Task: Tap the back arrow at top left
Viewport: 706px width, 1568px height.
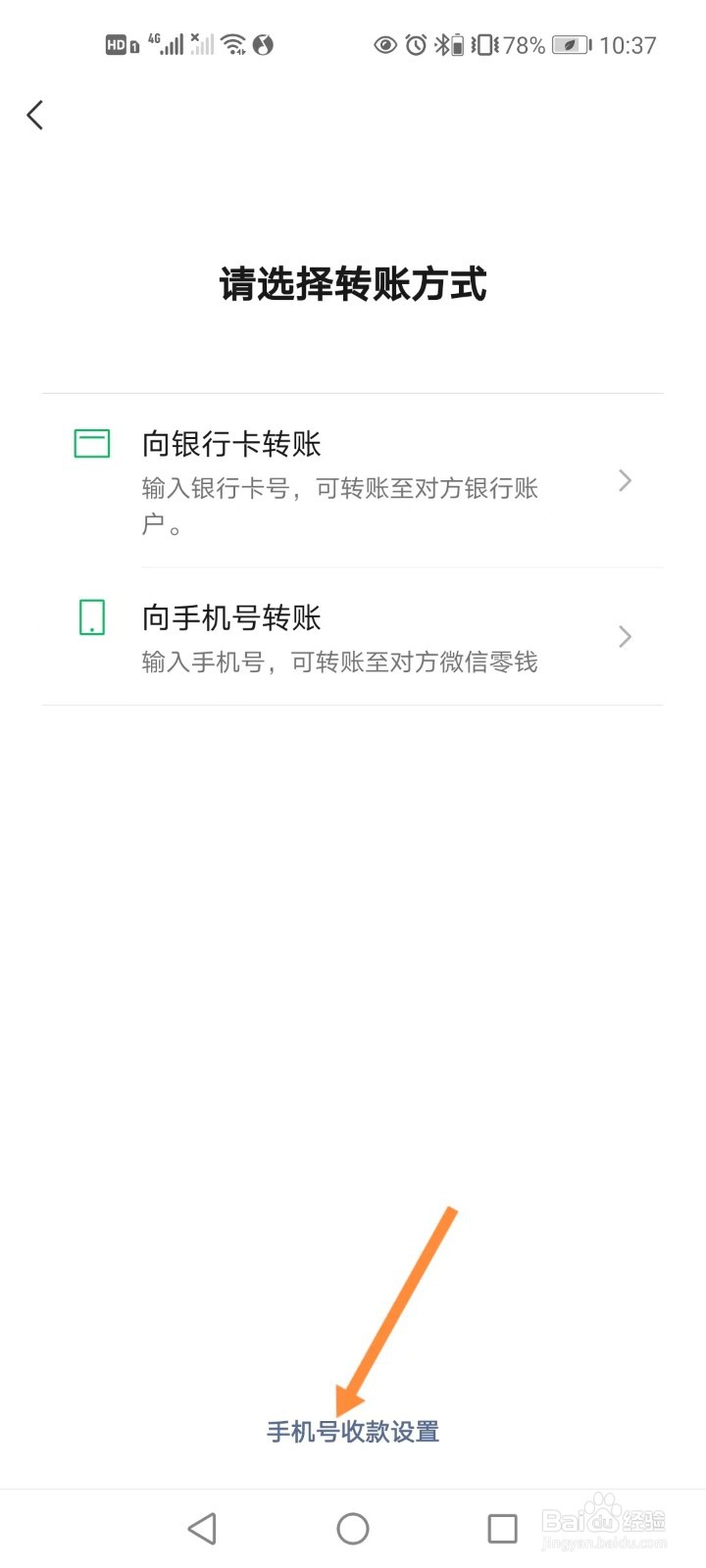Action: (35, 115)
